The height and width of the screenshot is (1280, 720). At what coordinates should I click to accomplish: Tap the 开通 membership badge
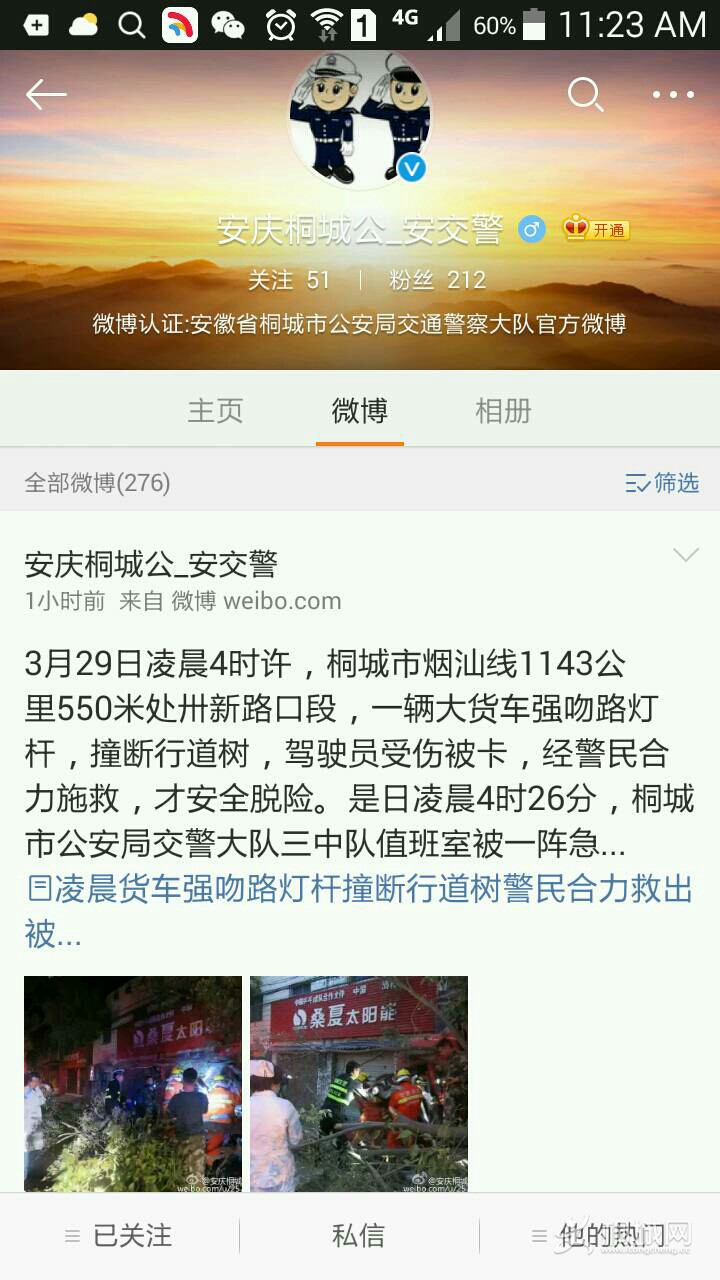point(596,230)
